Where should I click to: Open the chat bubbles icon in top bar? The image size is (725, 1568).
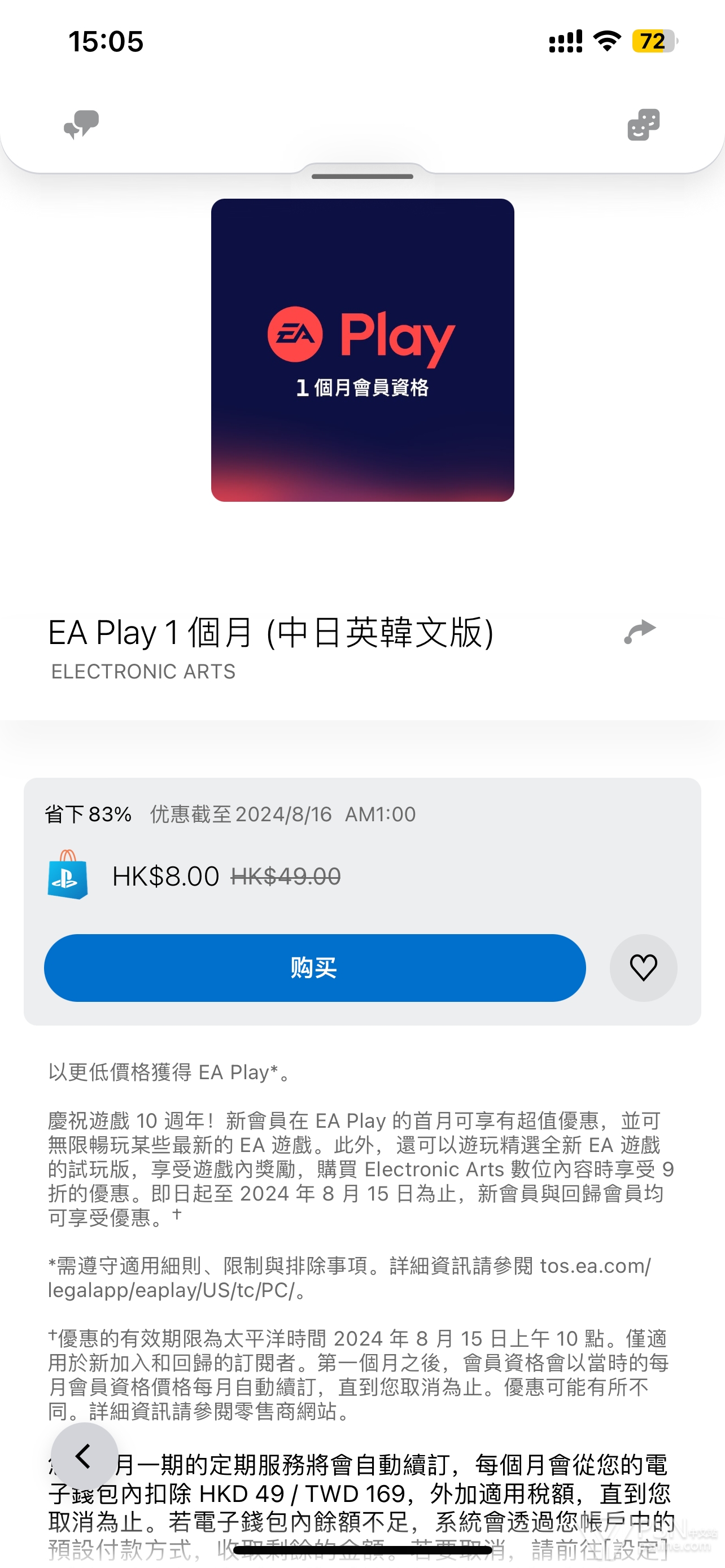(81, 125)
